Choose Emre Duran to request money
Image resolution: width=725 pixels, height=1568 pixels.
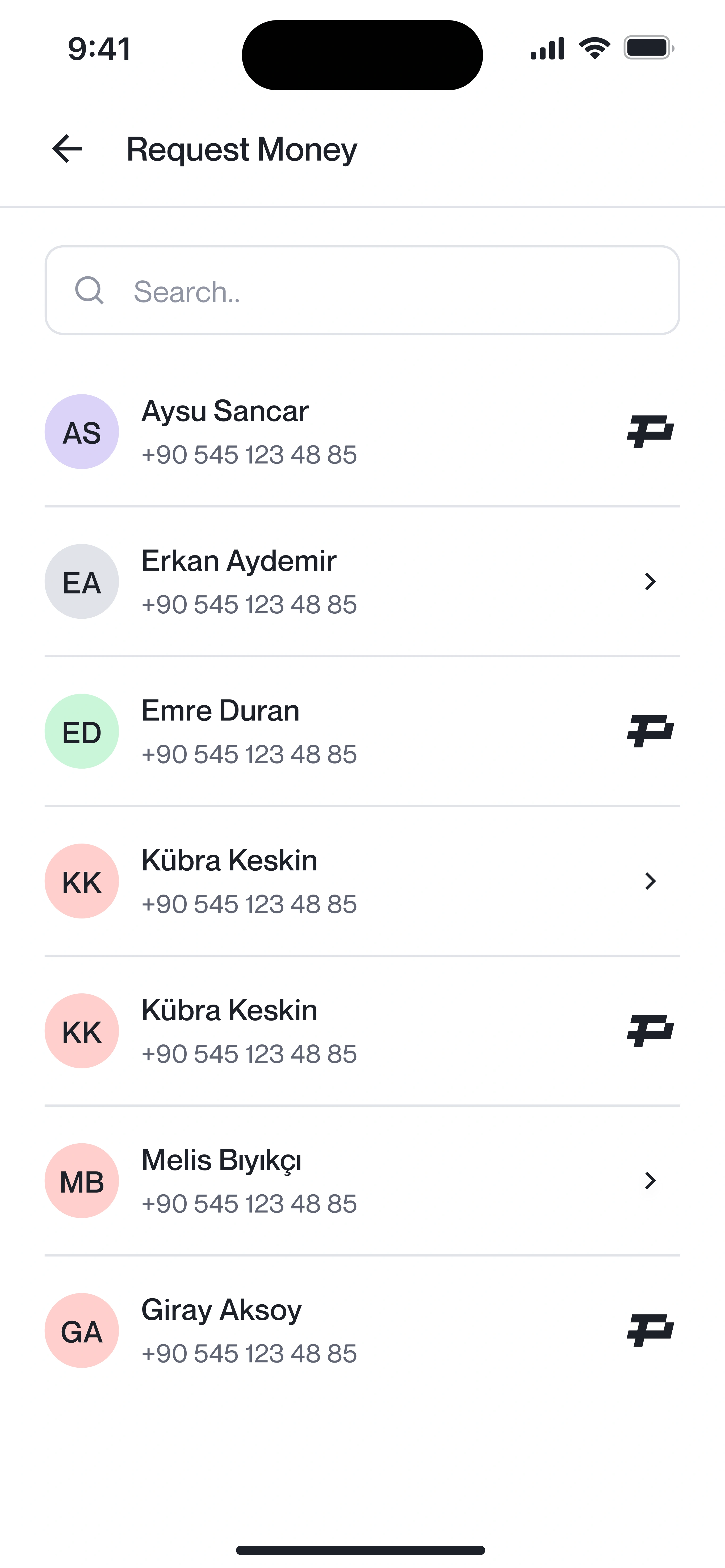(362, 732)
